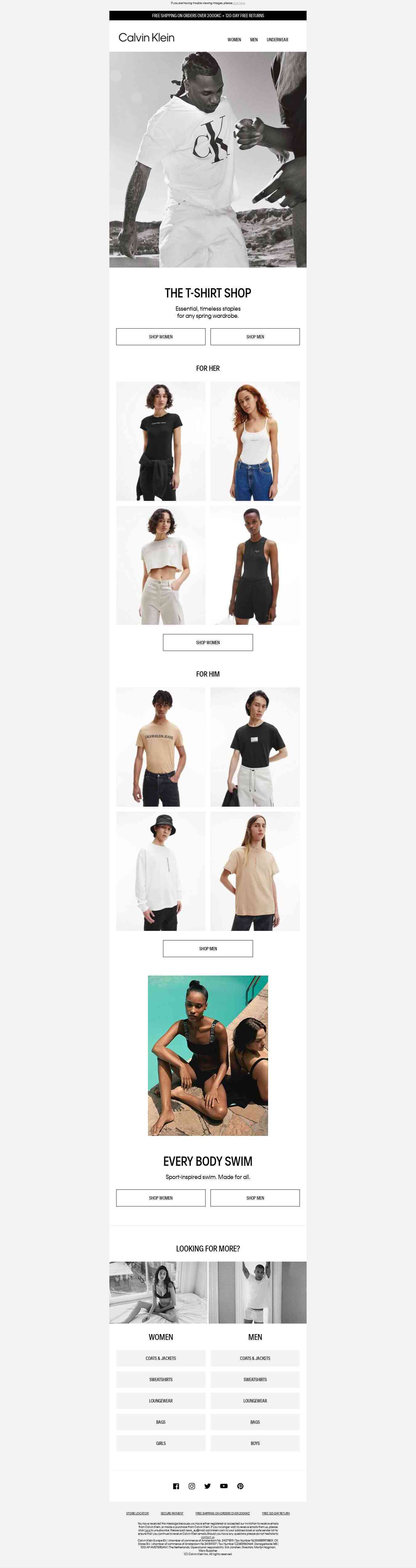This screenshot has height=1568, width=416.
Task: Open Men's Bags category
Action: tap(255, 1422)
